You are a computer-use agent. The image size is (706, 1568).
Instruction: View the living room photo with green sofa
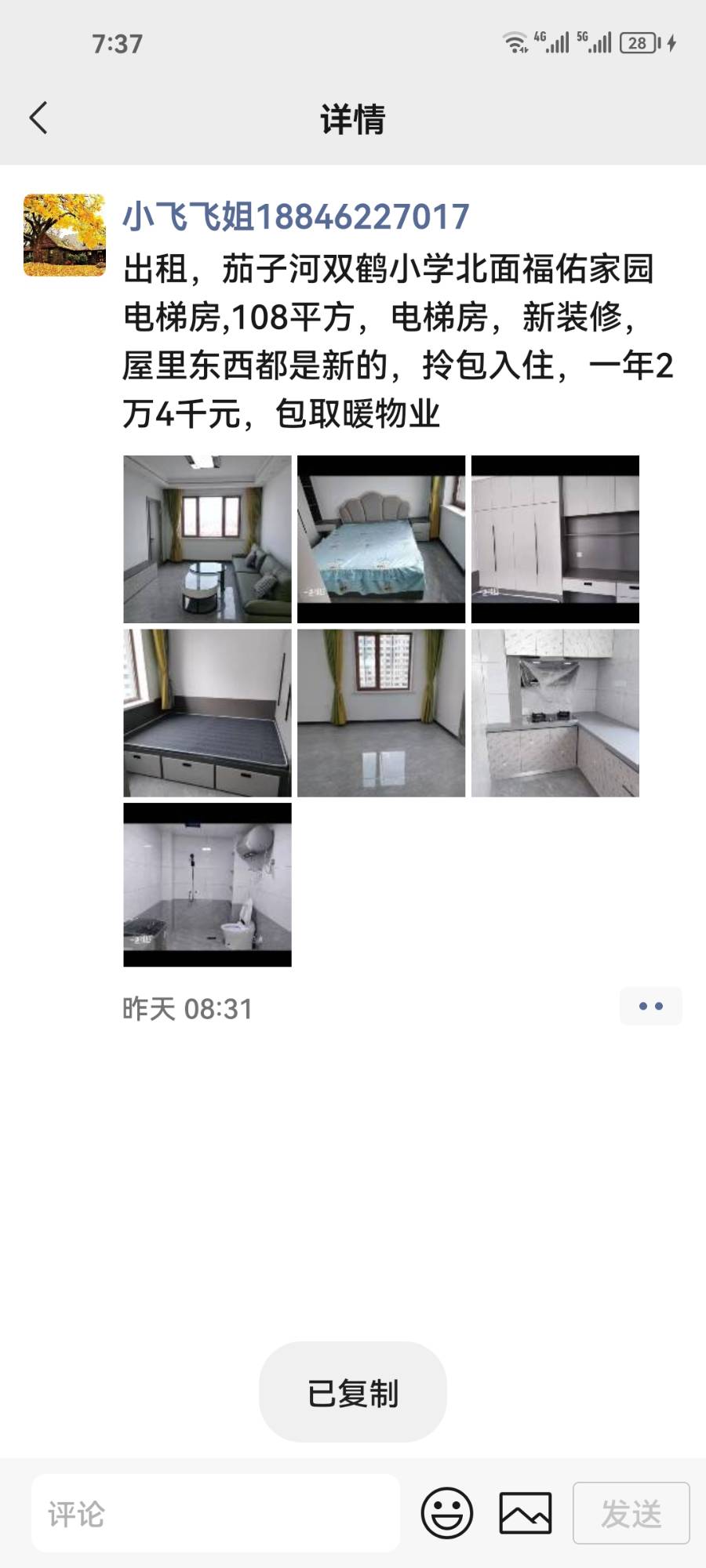(x=207, y=539)
